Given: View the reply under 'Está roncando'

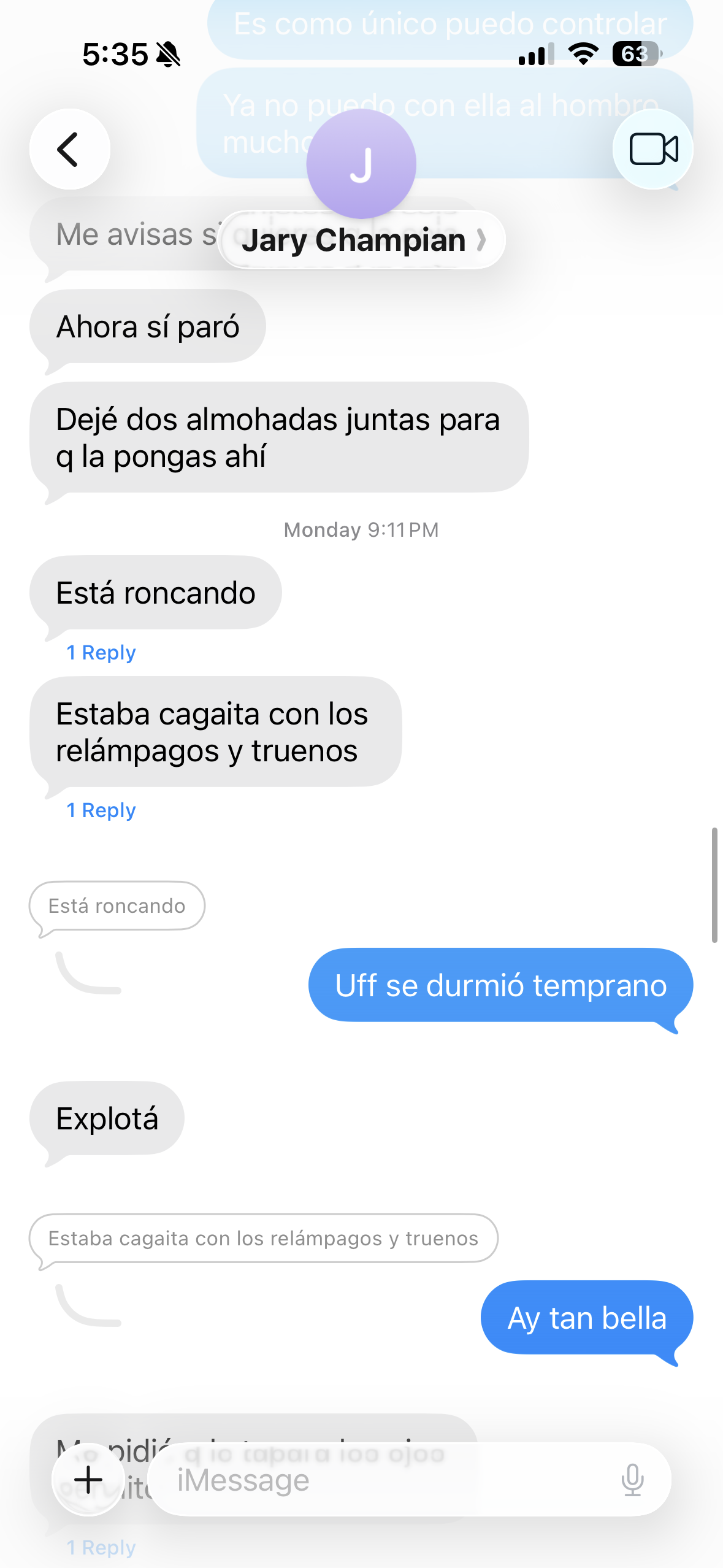Looking at the screenshot, I should 101,653.
